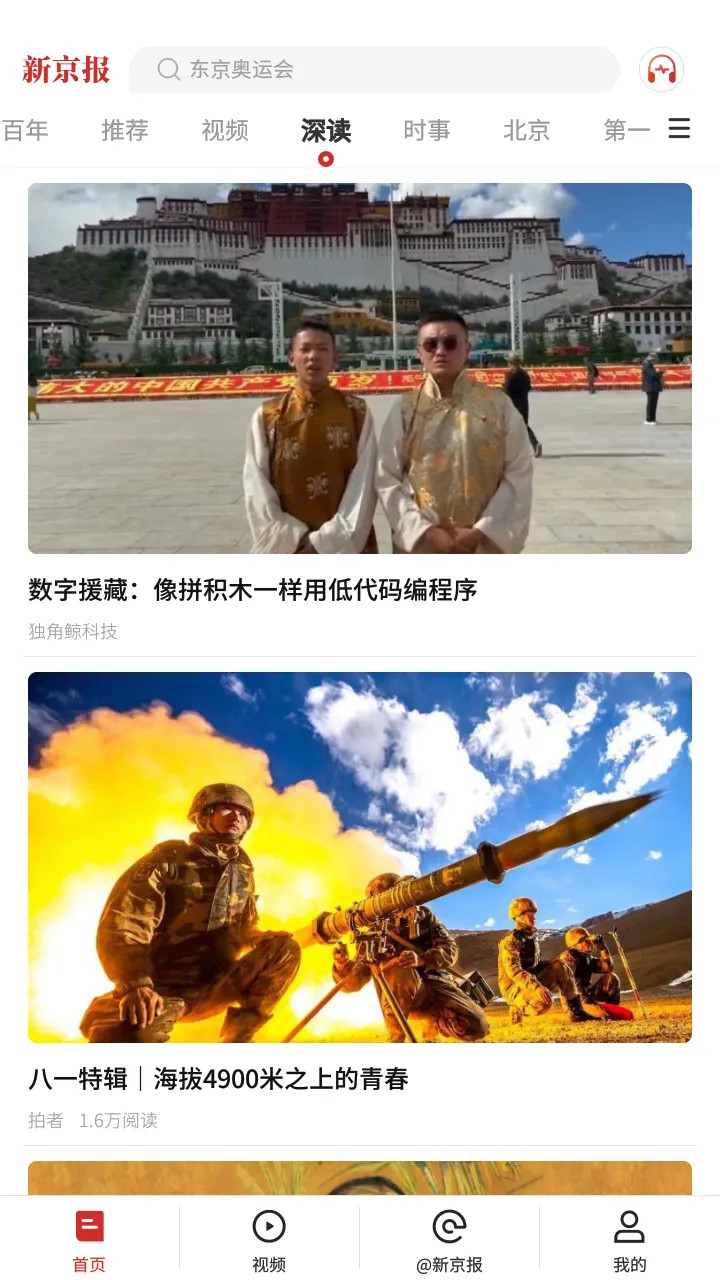Select the 时事 tab
The height and width of the screenshot is (1280, 720).
[x=427, y=130]
